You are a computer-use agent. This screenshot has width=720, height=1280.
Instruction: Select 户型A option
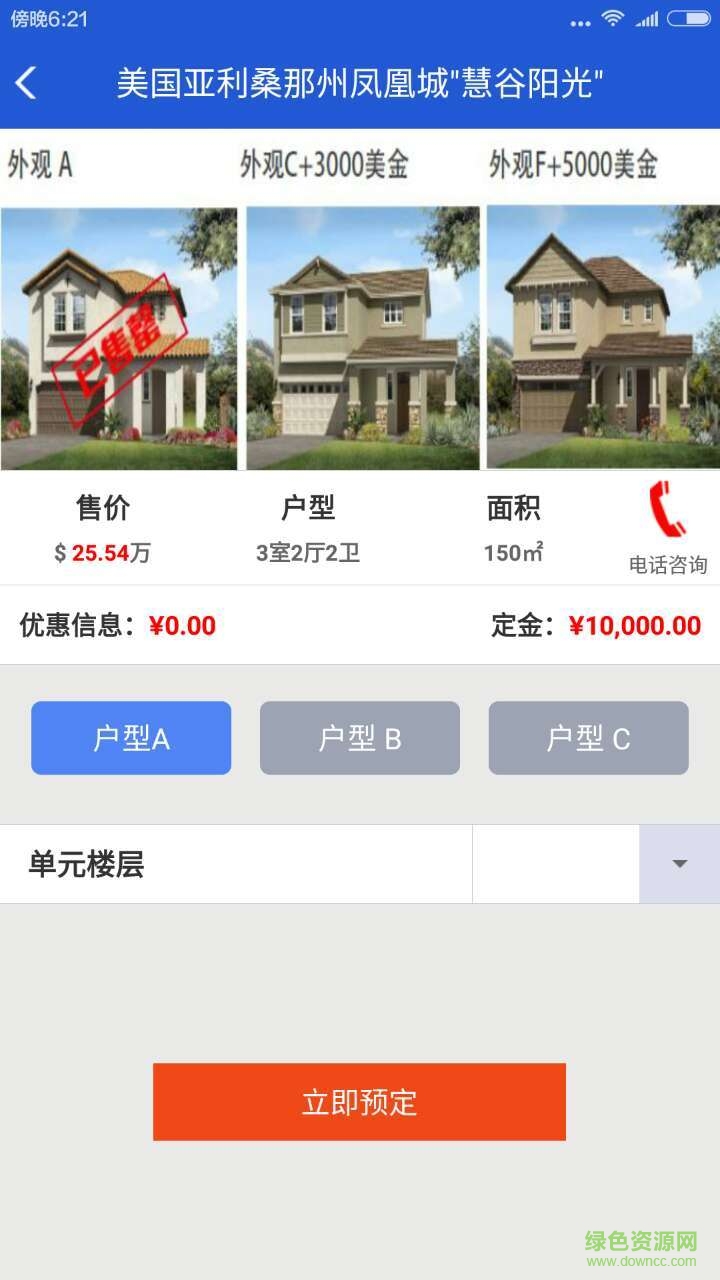(130, 738)
